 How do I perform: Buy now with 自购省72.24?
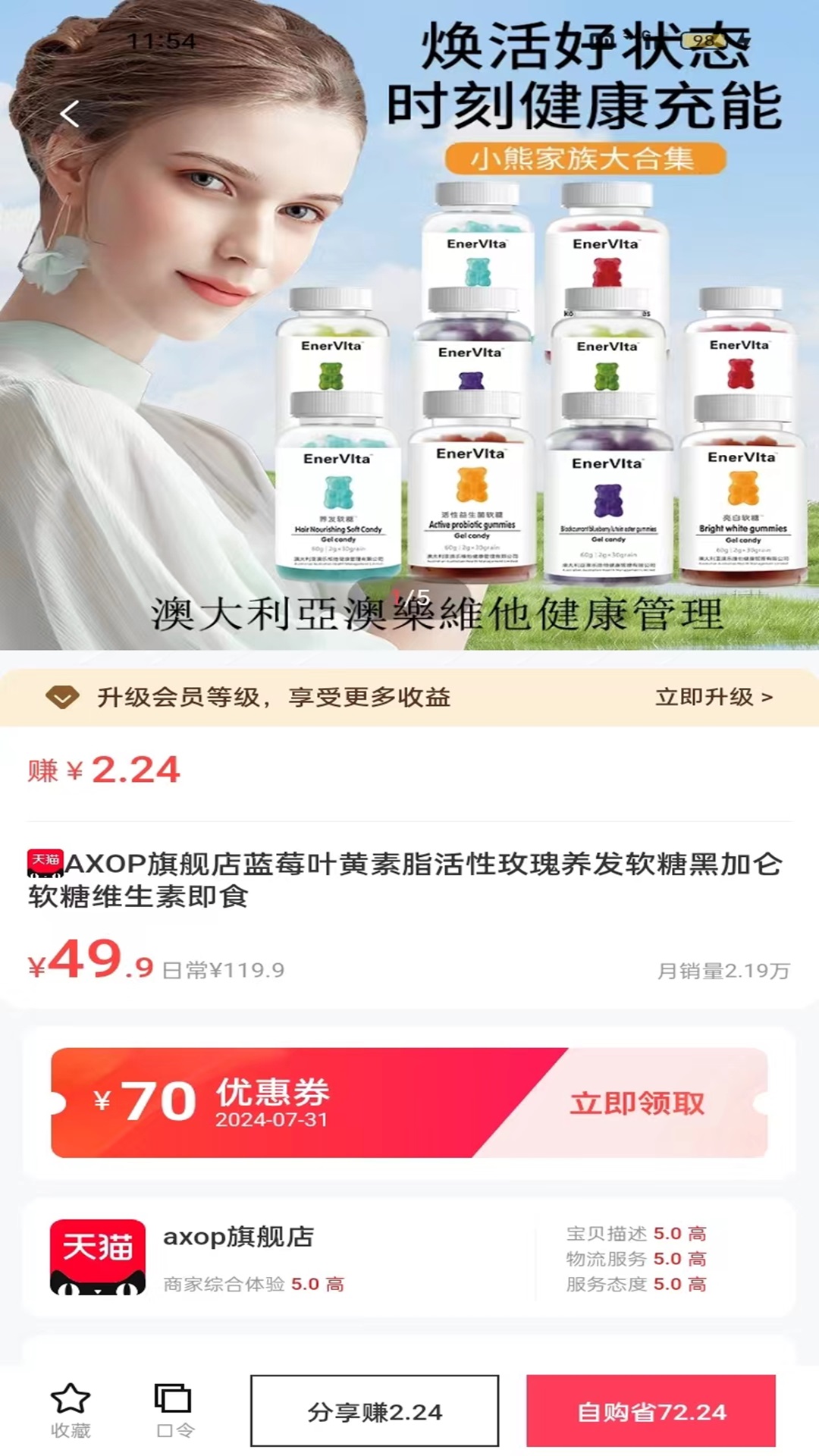point(651,1411)
